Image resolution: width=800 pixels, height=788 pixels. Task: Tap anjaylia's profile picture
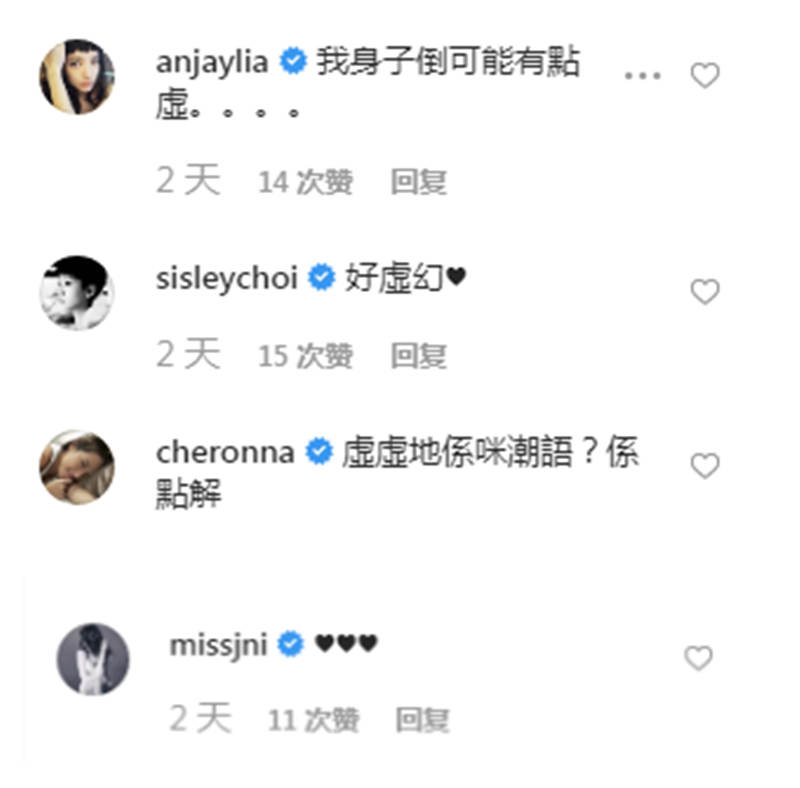tap(77, 77)
